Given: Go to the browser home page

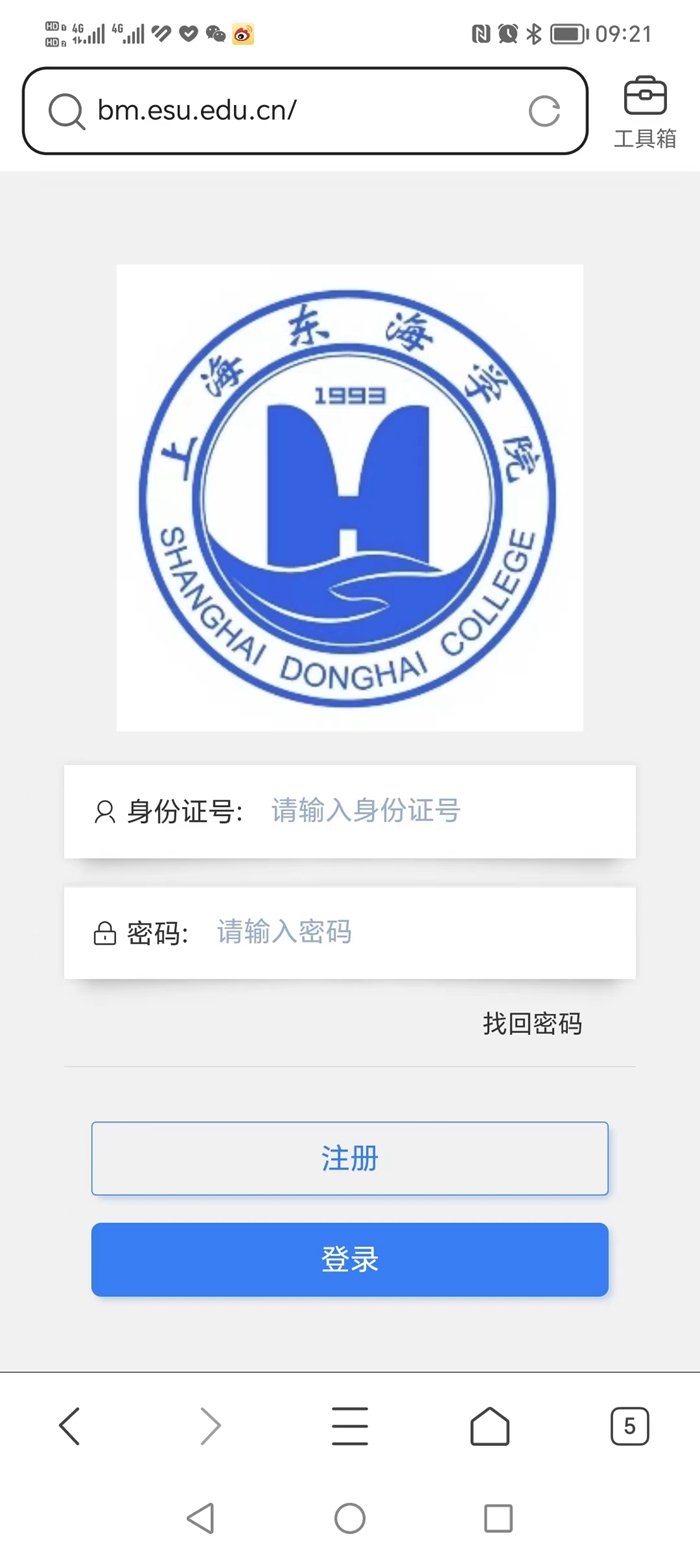Looking at the screenshot, I should pos(490,1426).
